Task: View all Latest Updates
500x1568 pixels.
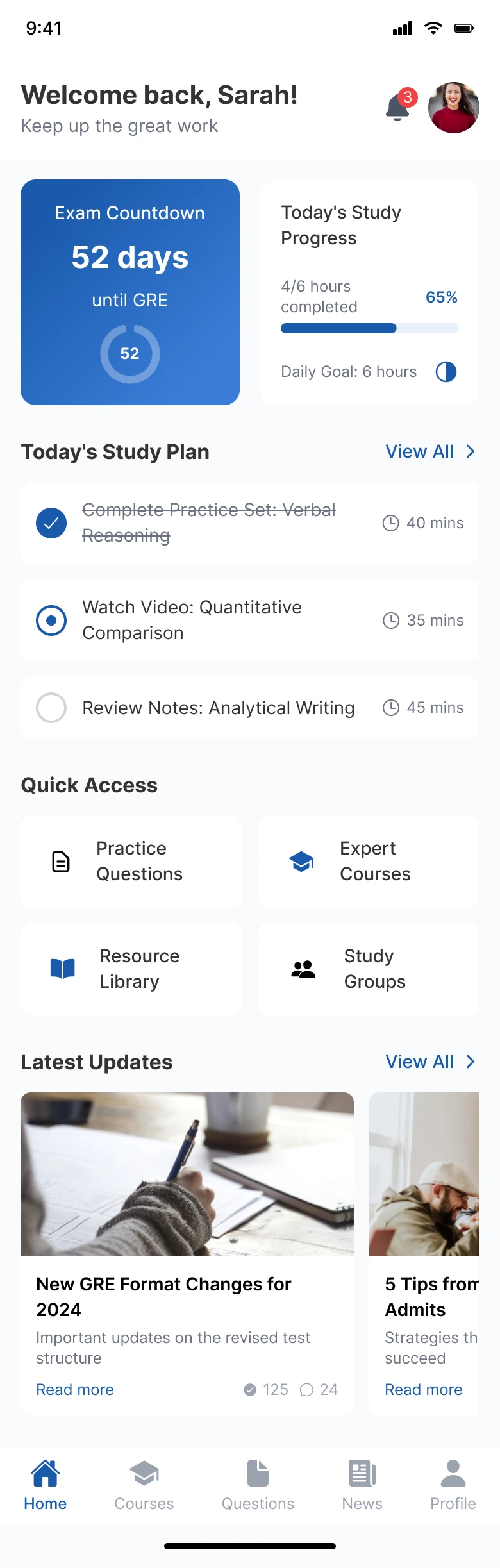Action: coord(429,1062)
